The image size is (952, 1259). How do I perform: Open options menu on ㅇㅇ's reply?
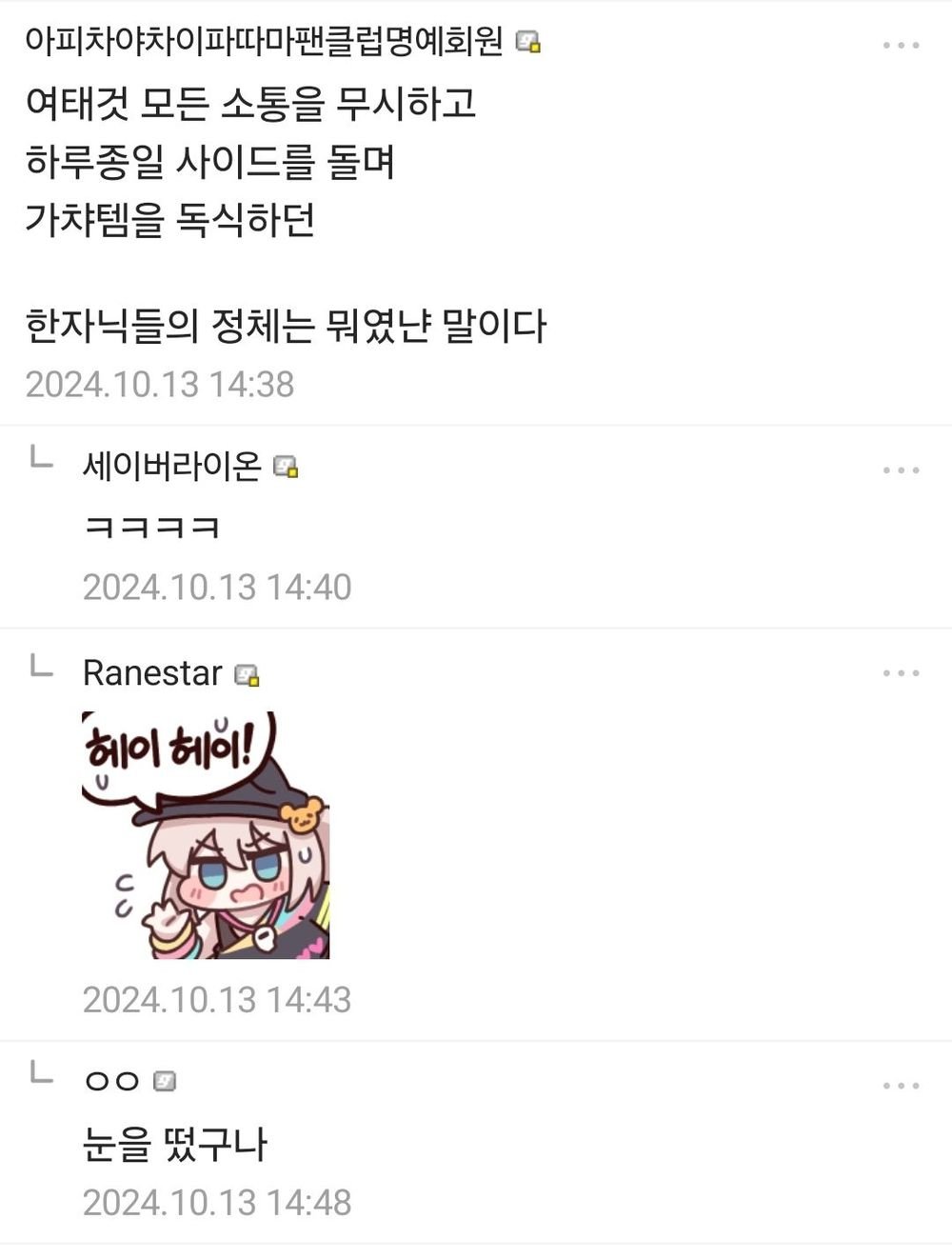900,1085
